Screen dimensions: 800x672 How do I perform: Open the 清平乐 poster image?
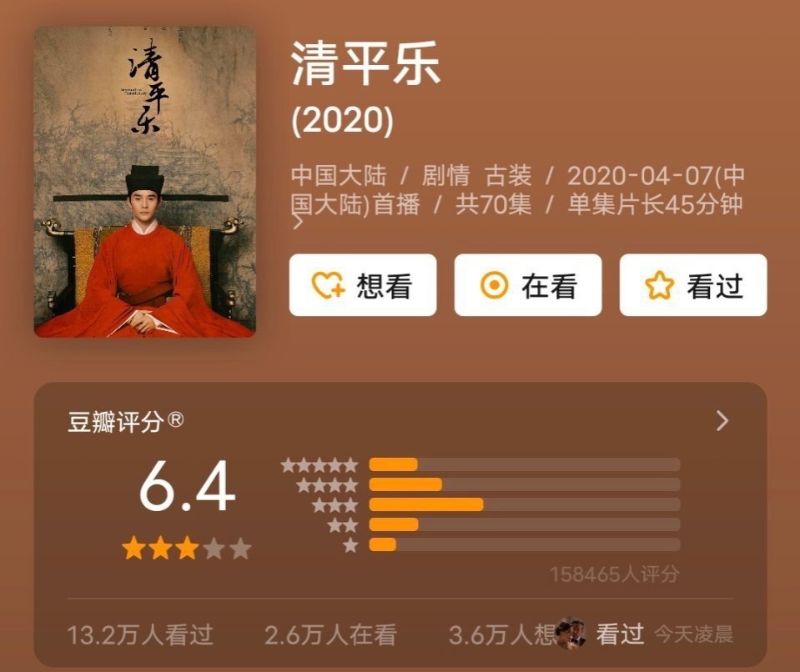(x=145, y=181)
